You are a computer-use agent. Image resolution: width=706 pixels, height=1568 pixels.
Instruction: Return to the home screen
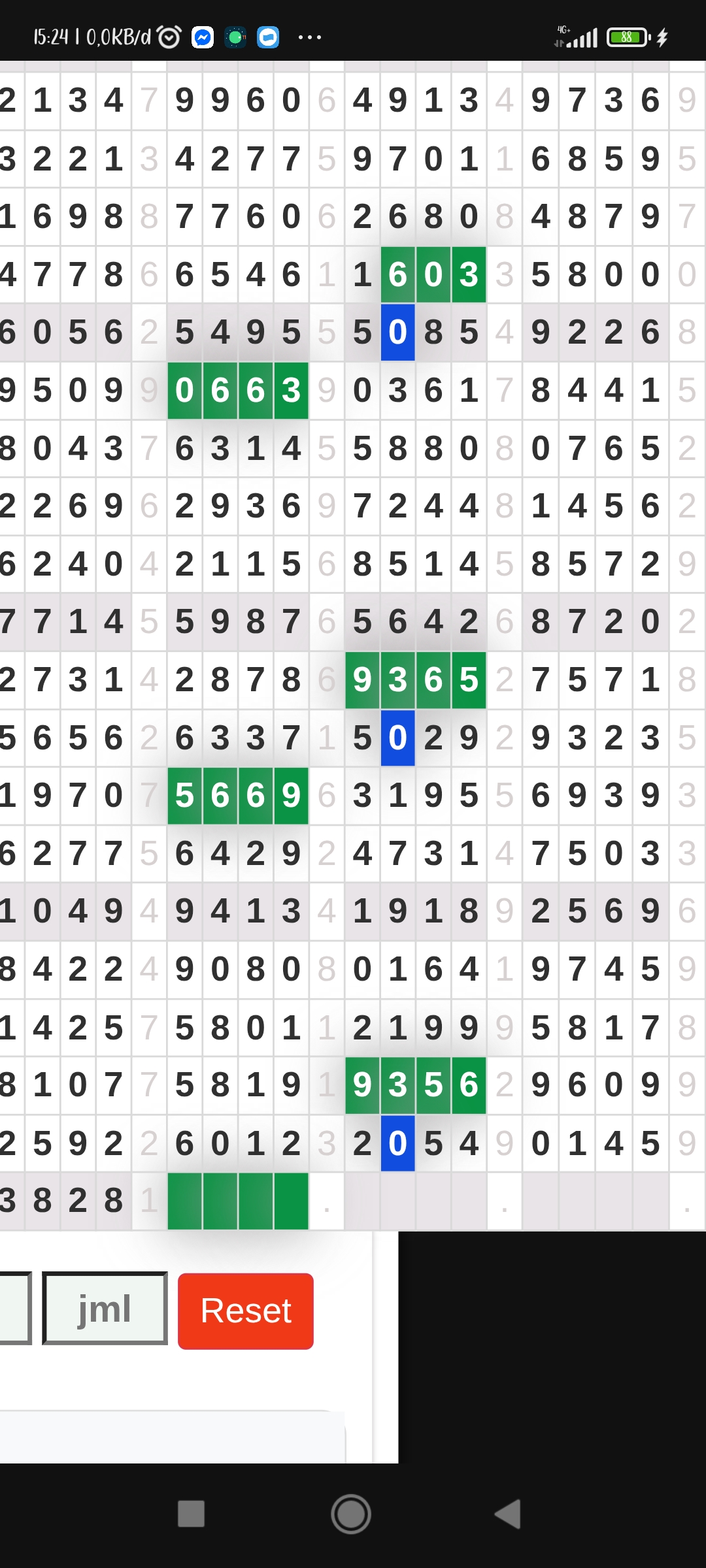(351, 1514)
